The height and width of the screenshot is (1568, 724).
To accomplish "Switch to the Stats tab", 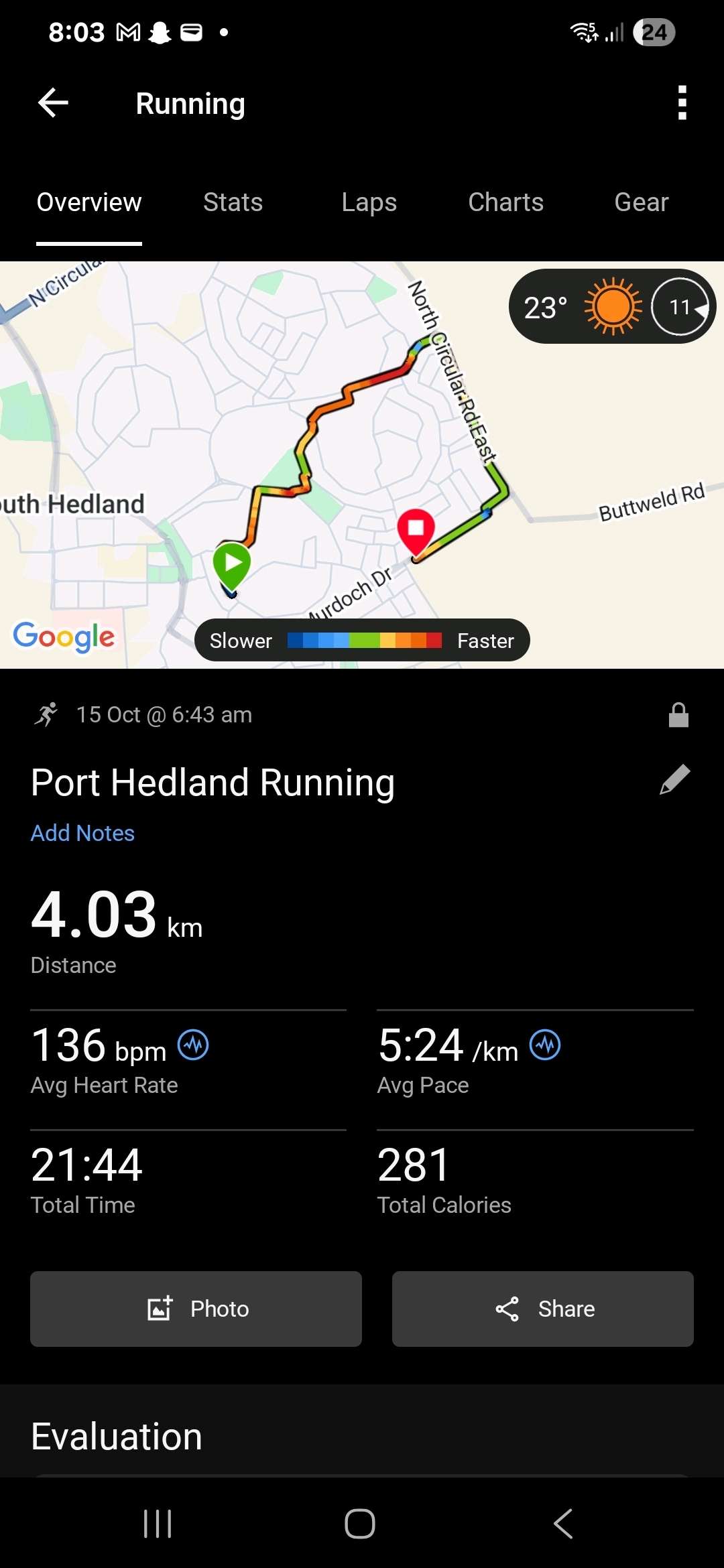I will (x=233, y=202).
